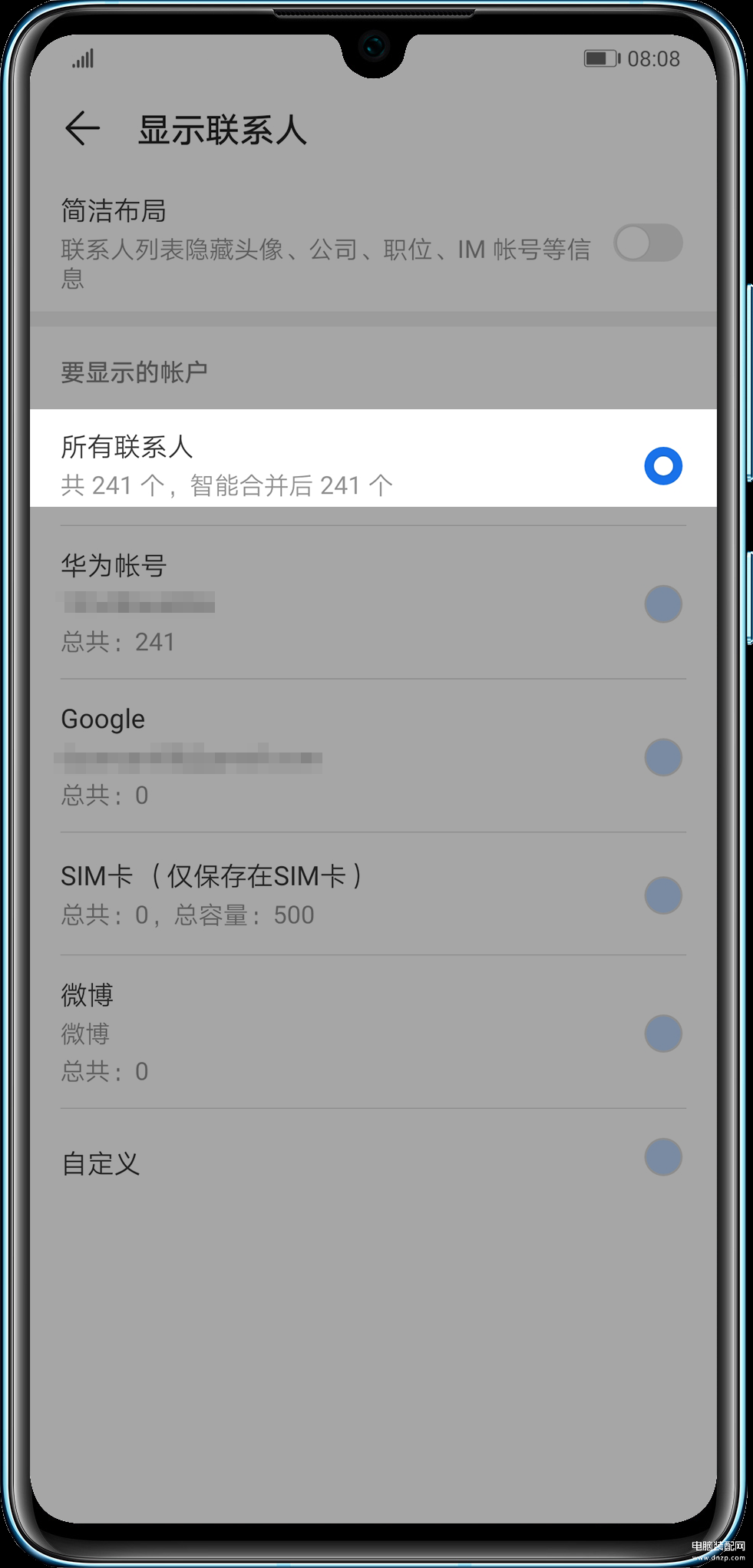Viewport: 753px width, 1568px height.
Task: Pick 微博 as the displayed account
Action: 663,1034
